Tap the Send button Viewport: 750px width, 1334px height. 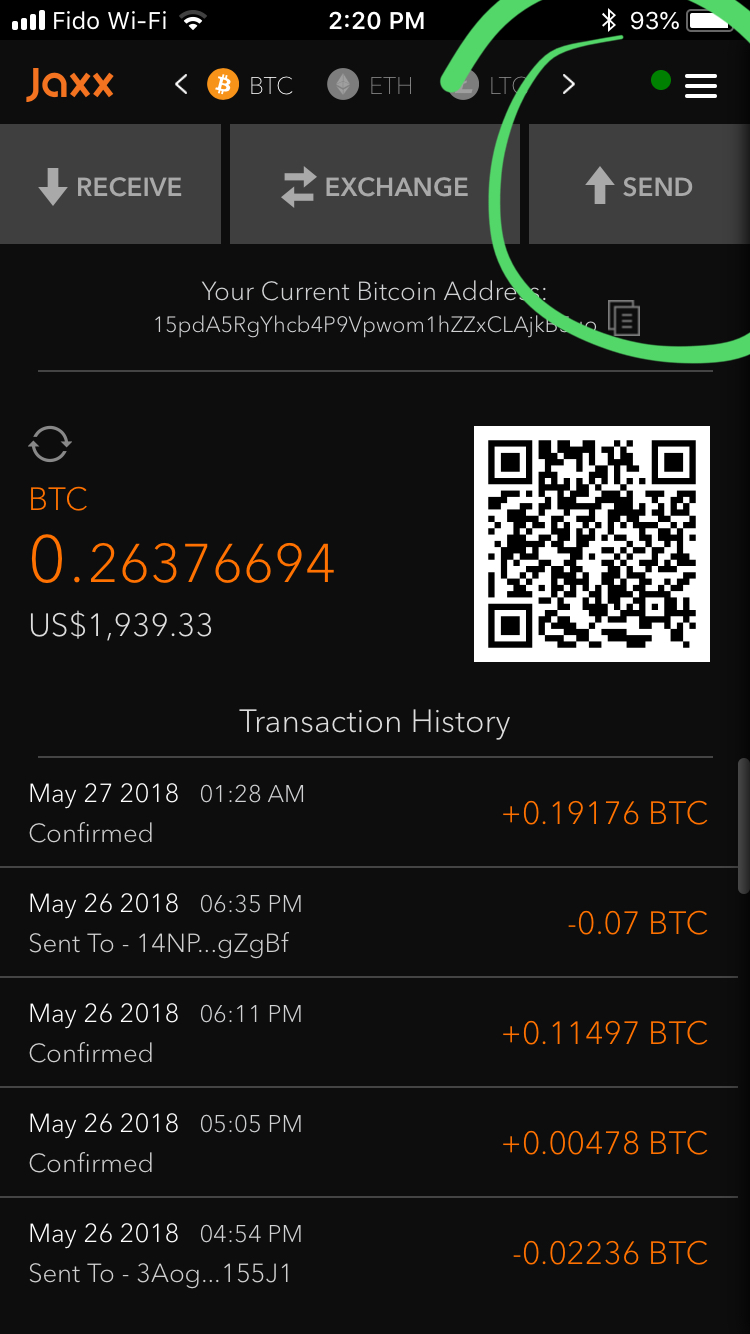coord(638,186)
